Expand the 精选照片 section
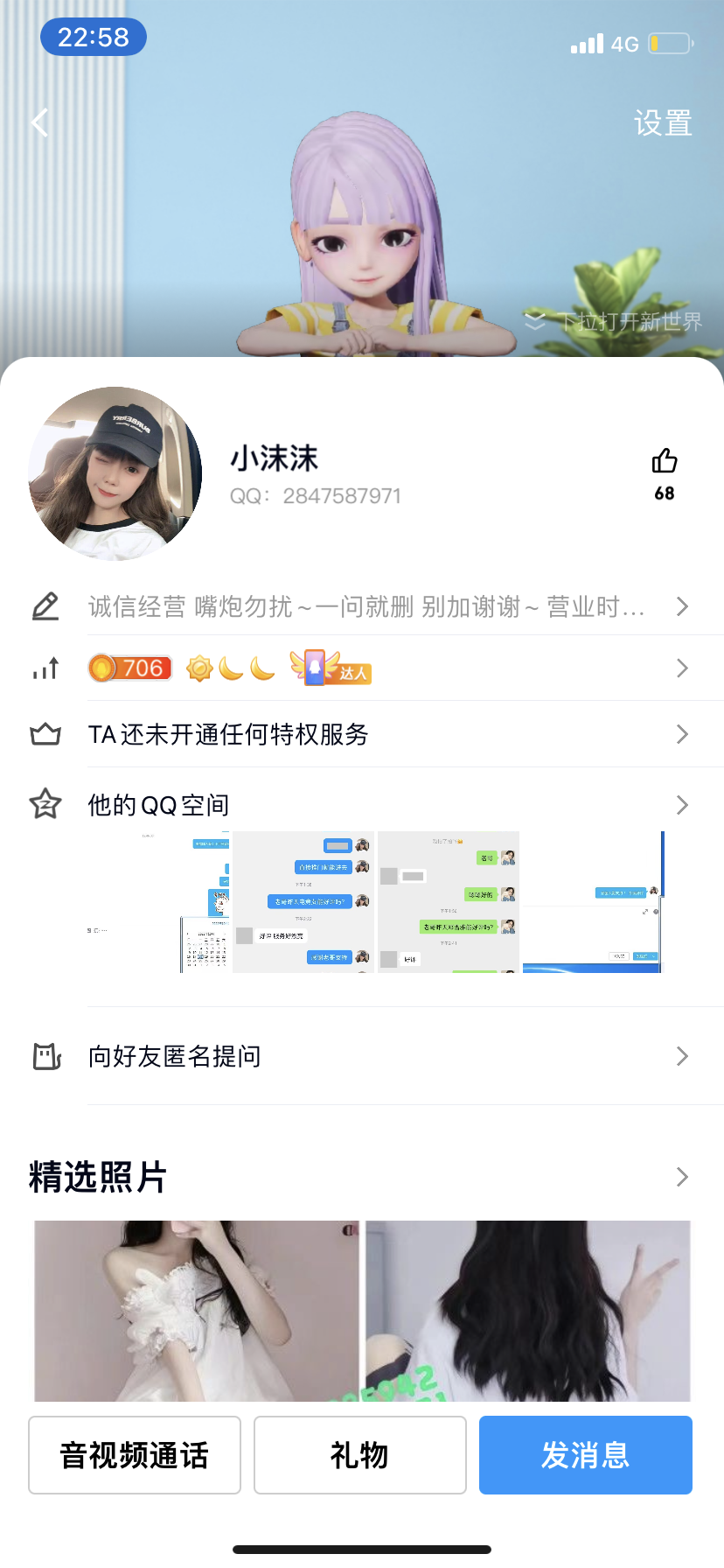This screenshot has width=724, height=1568. [682, 1177]
